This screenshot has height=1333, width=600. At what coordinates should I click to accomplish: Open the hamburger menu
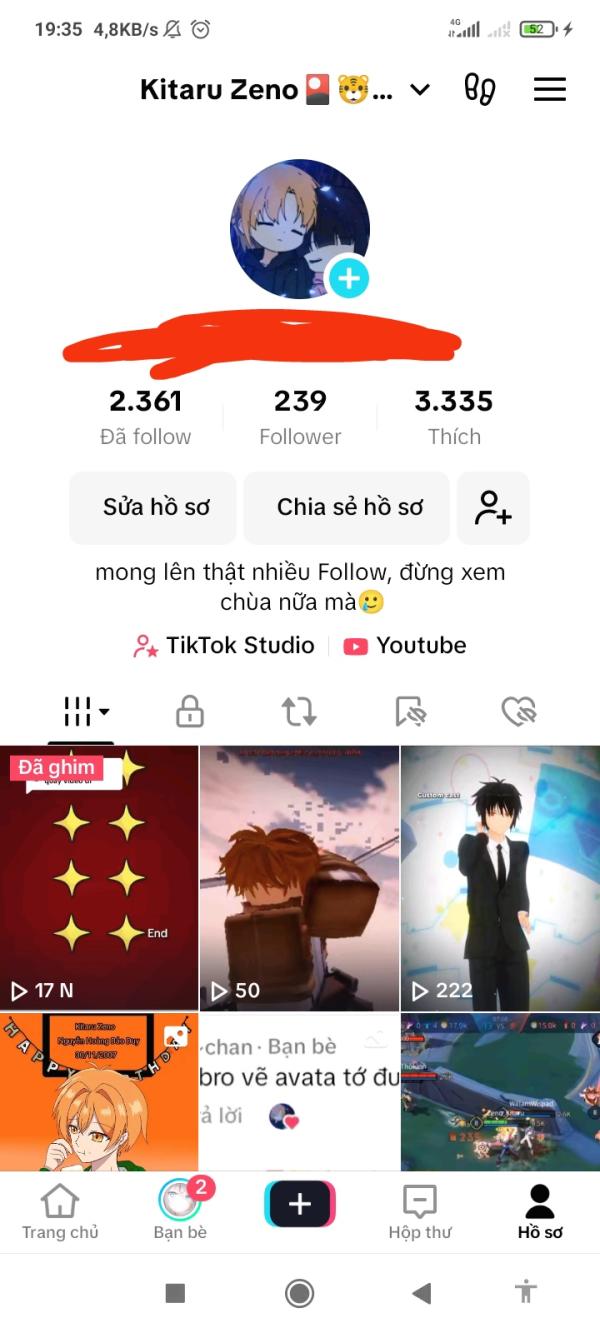click(549, 90)
